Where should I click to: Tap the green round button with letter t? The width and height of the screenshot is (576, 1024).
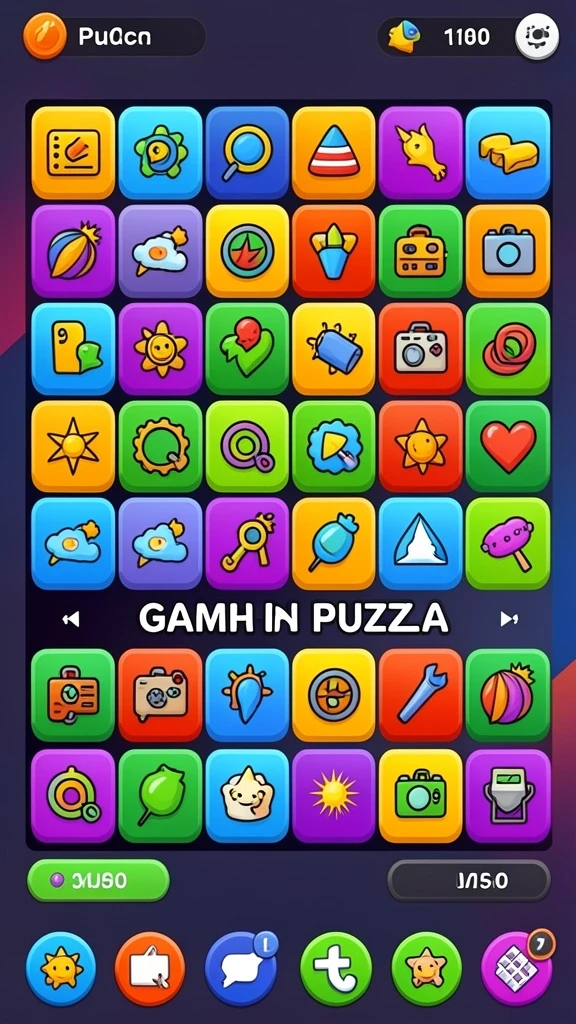click(336, 968)
